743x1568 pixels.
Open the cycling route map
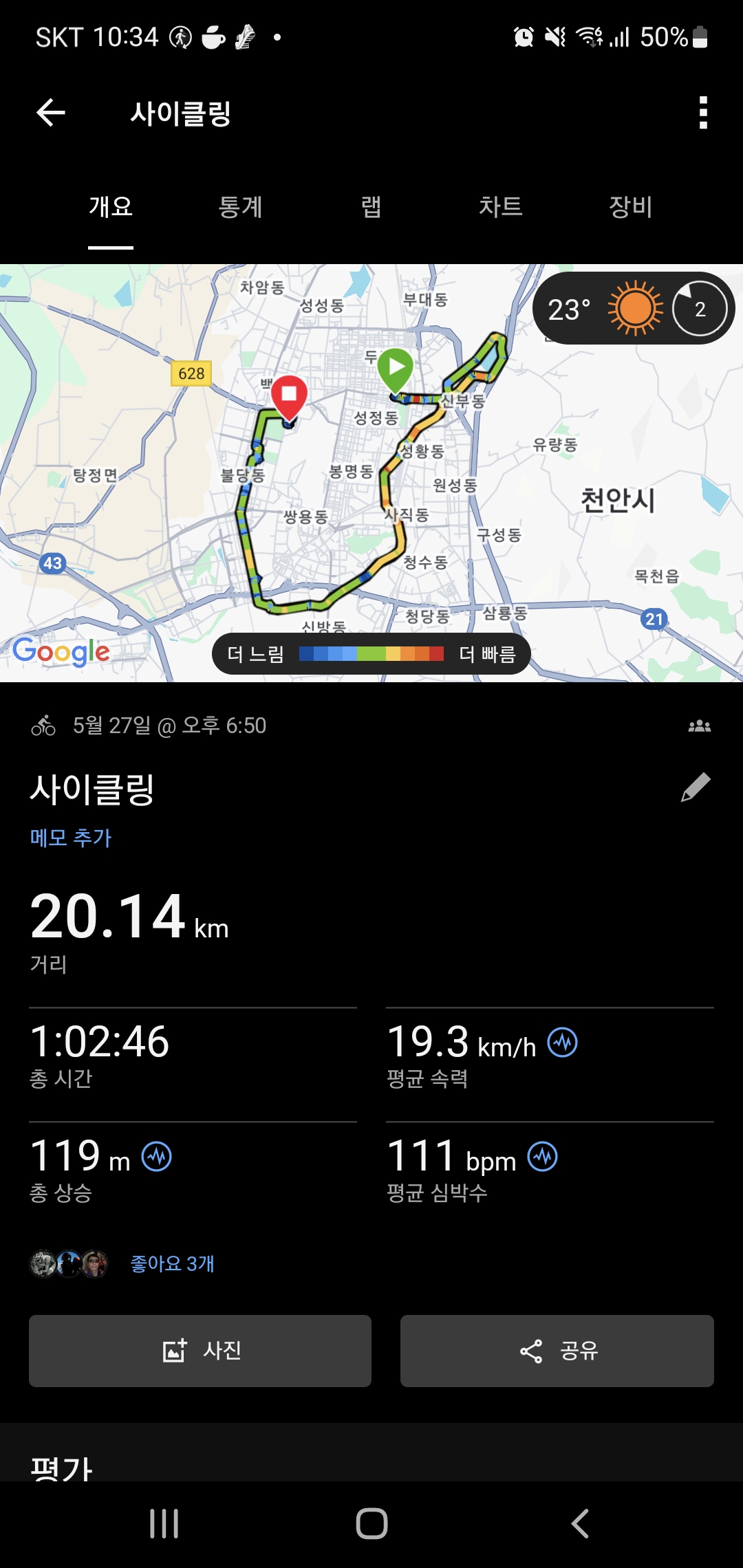(x=371, y=473)
